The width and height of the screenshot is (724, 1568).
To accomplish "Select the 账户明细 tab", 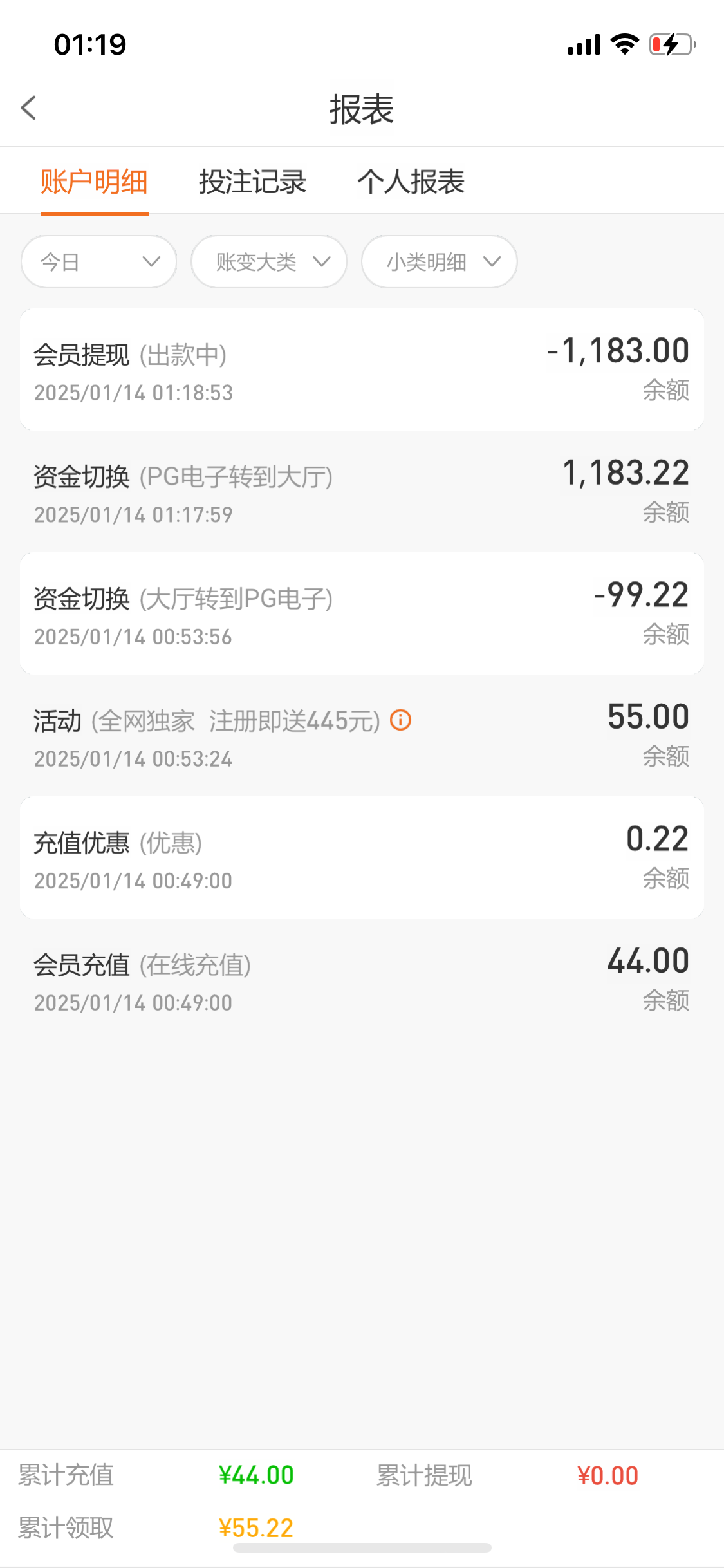I will click(x=94, y=182).
